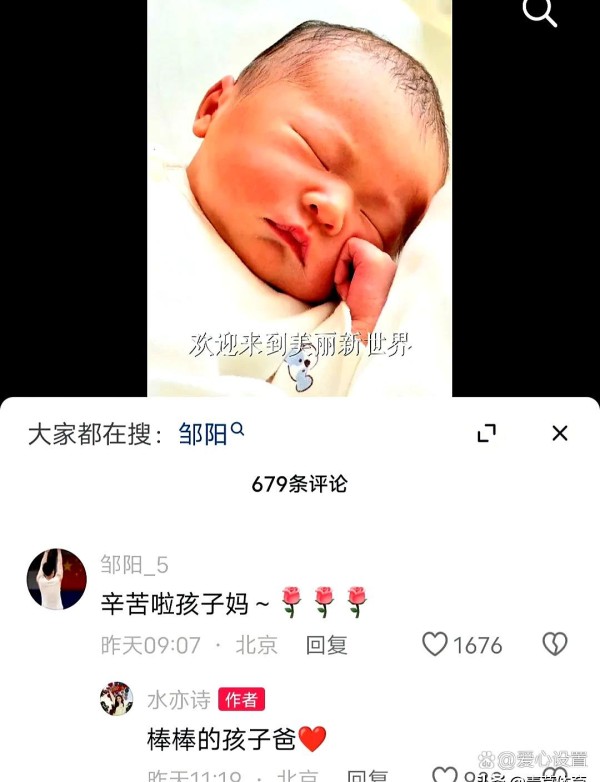Expand the comments panel to full screen
600x782 pixels.
coord(487,433)
